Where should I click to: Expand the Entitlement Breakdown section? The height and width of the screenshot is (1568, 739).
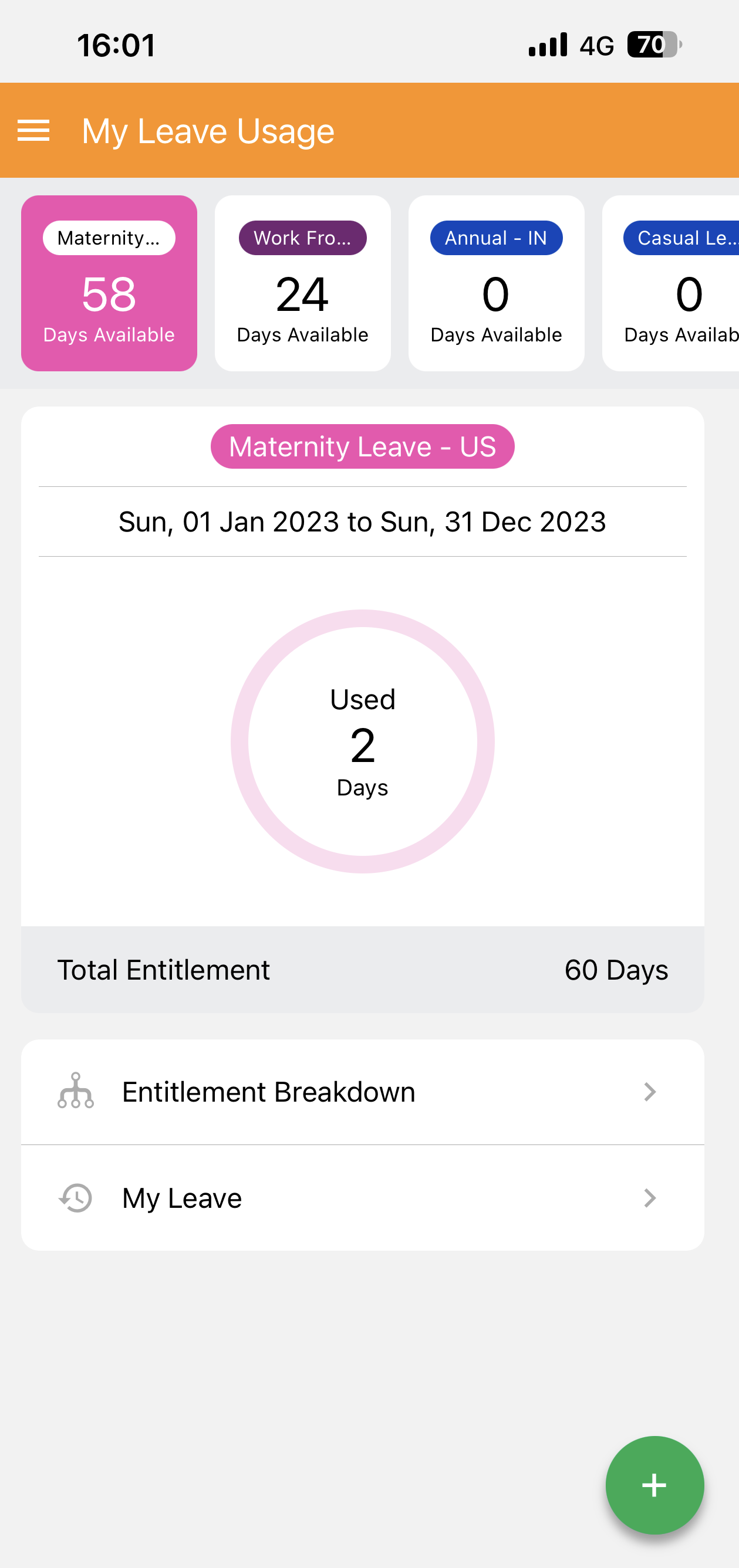coord(362,1091)
